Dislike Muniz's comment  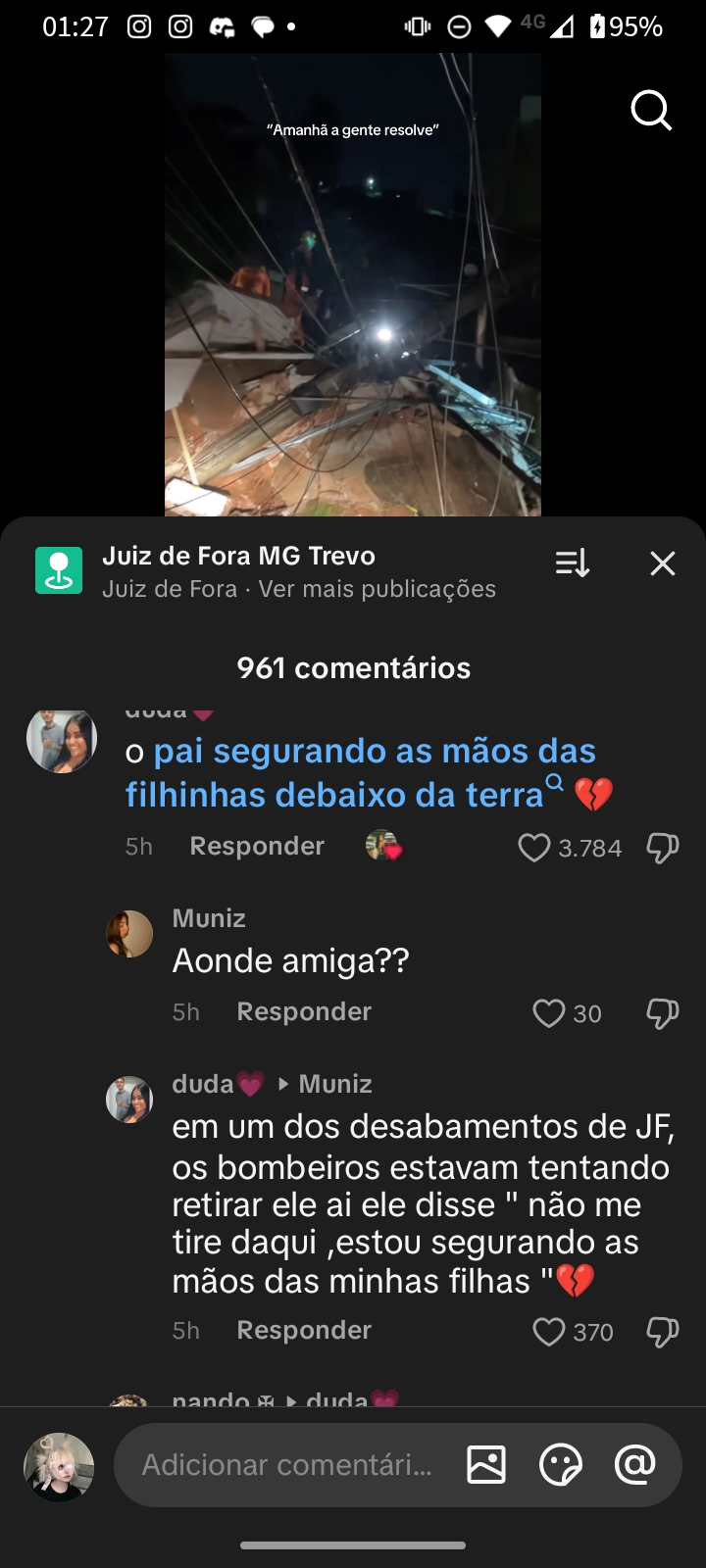(662, 1013)
